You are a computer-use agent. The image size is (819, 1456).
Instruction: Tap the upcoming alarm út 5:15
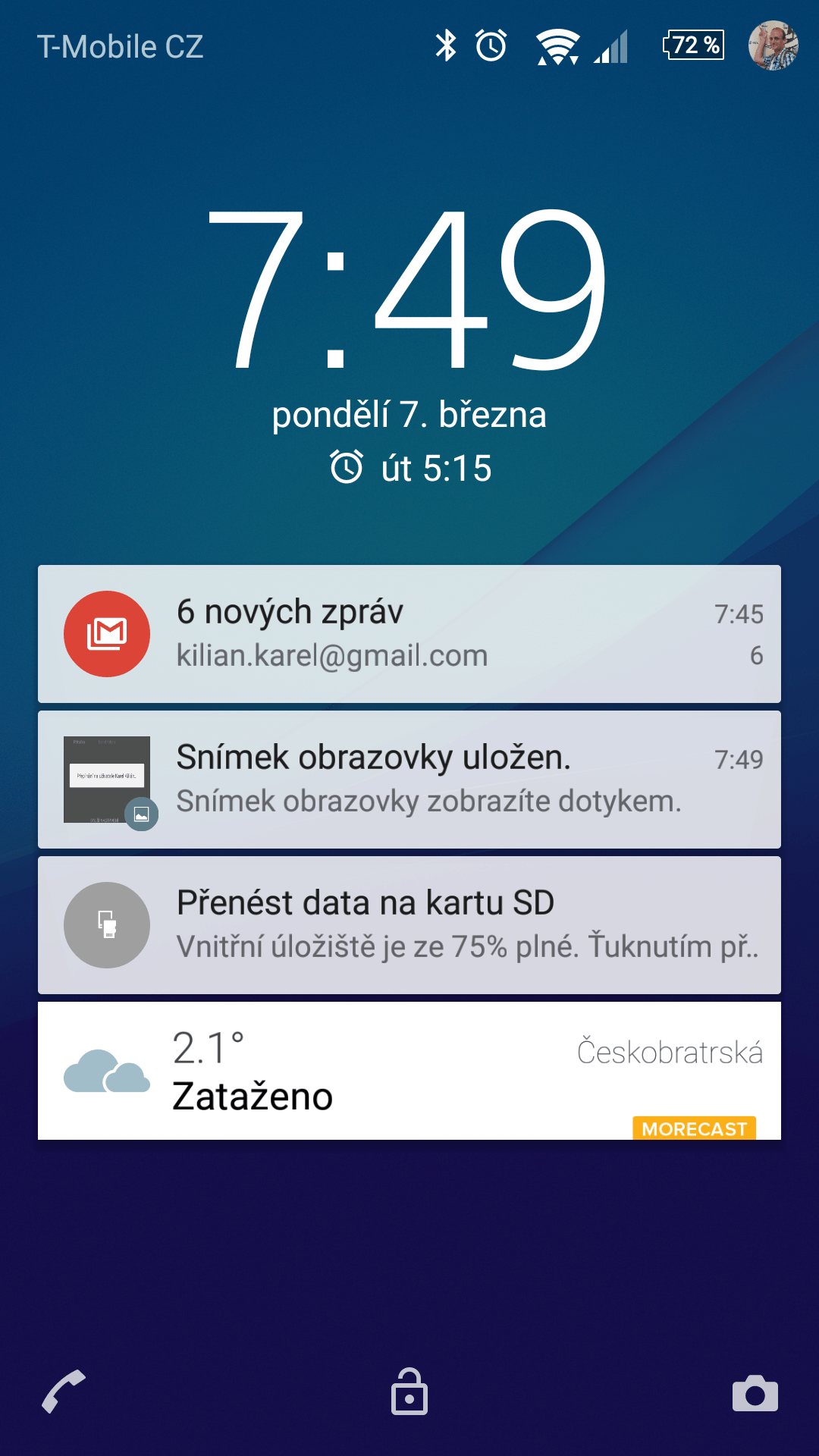click(410, 468)
